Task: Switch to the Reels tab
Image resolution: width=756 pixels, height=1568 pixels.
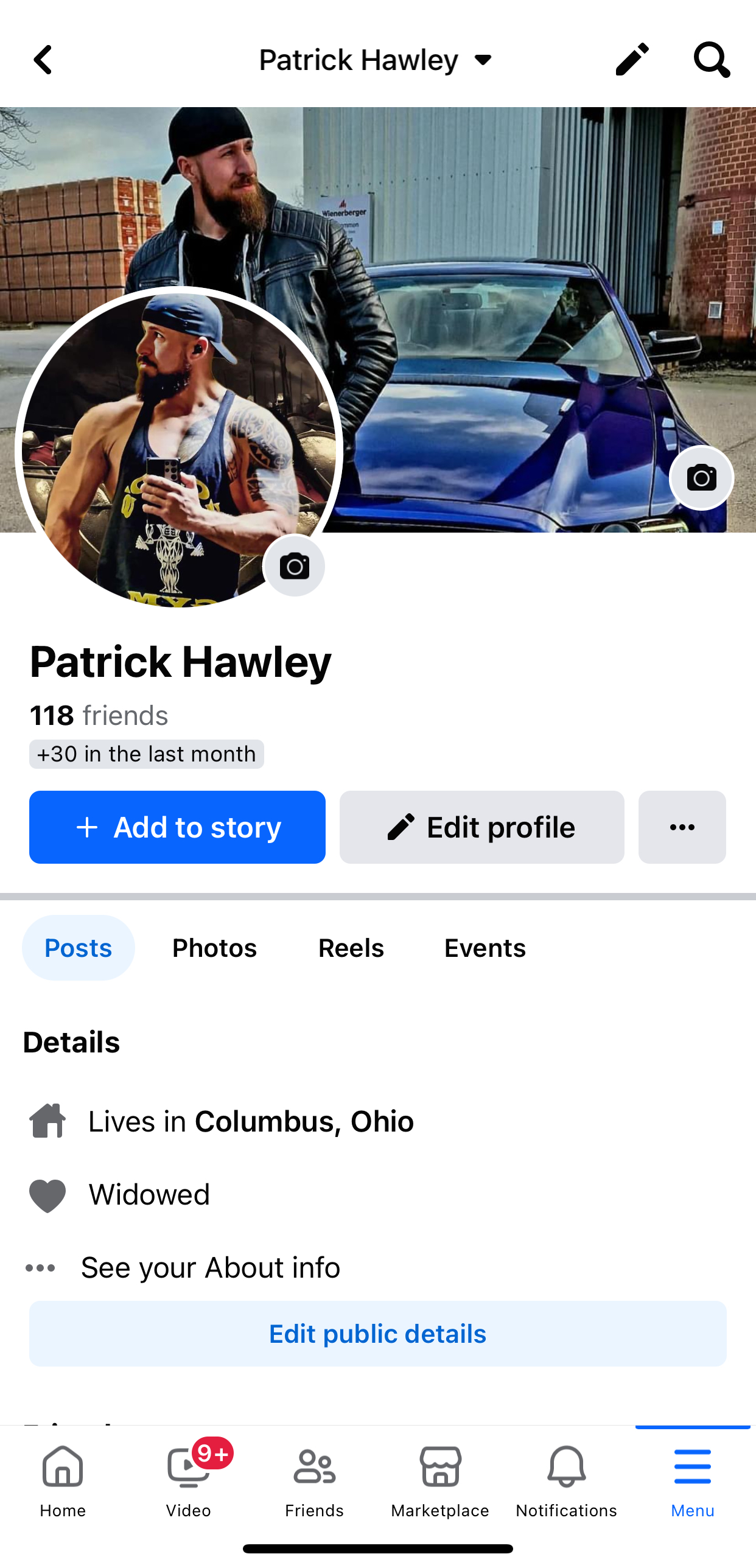Action: (x=351, y=948)
